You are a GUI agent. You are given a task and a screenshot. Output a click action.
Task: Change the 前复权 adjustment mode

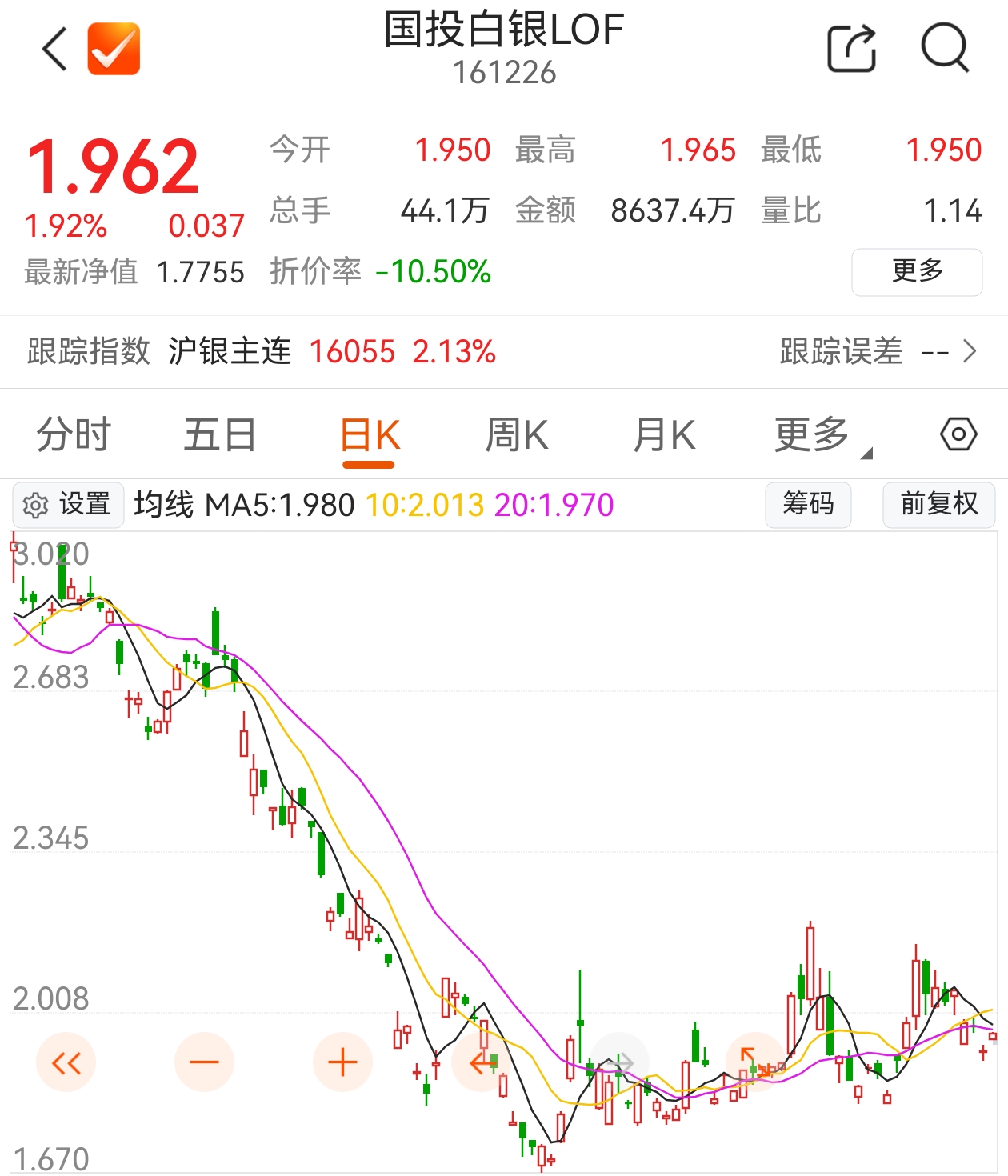pos(939,505)
